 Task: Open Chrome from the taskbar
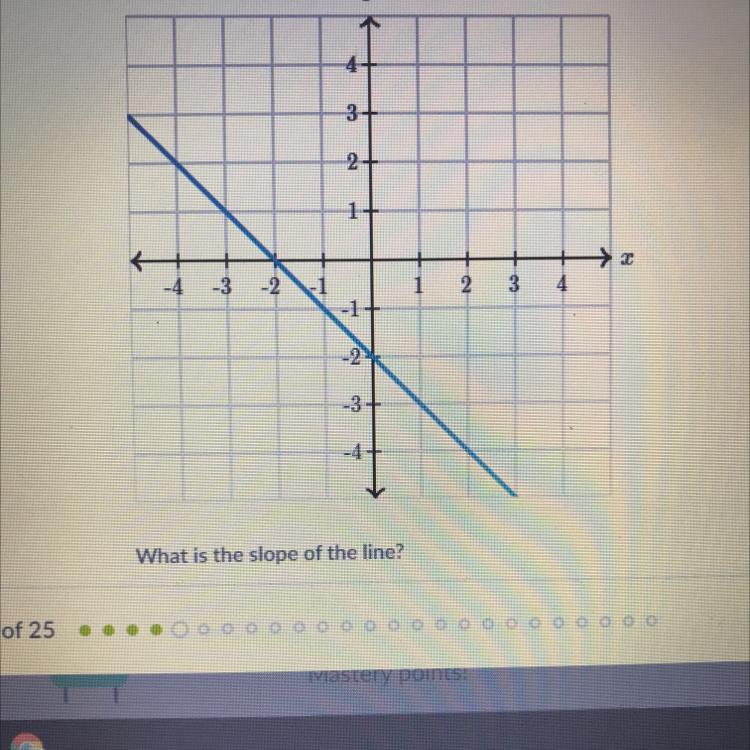click(x=26, y=742)
